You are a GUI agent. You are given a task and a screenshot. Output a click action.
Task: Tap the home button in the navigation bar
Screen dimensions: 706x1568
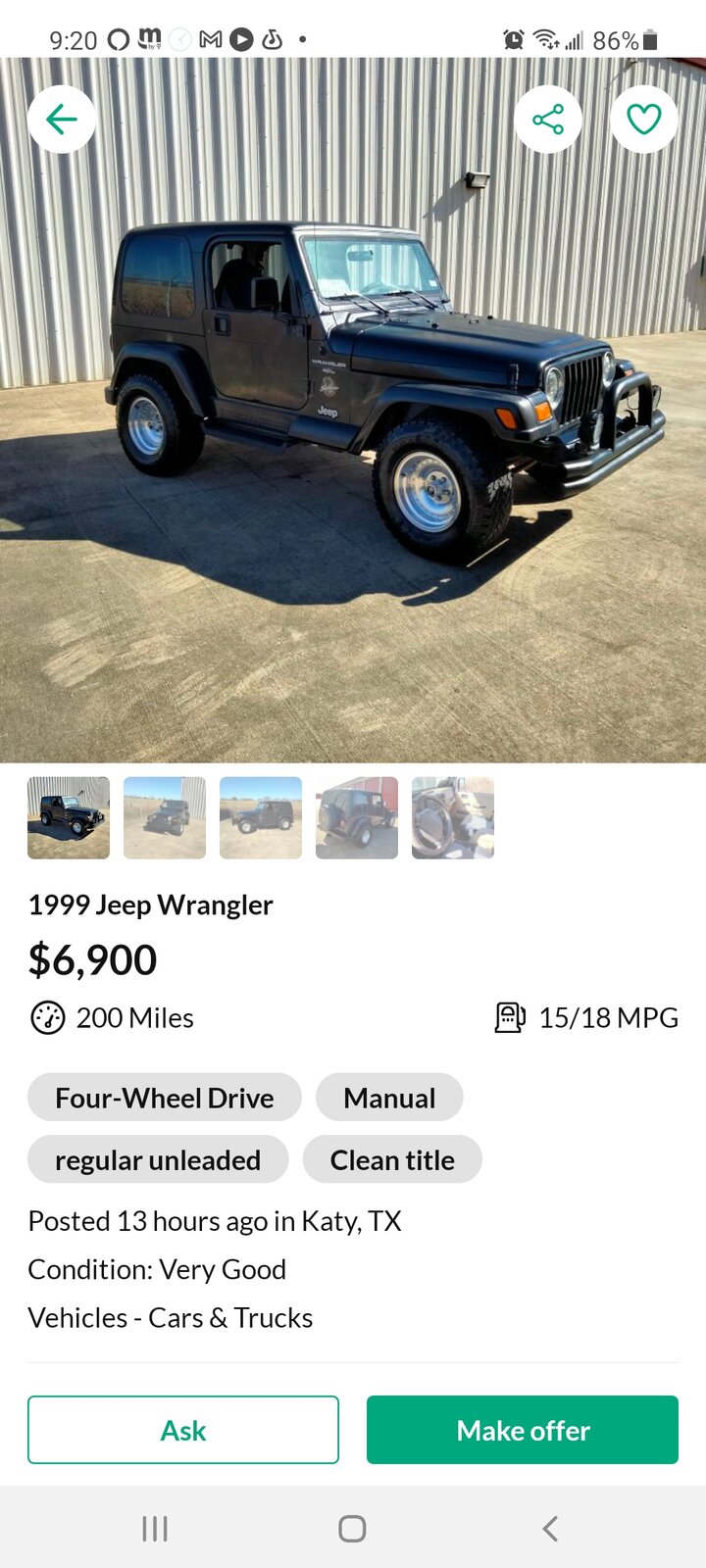pyautogui.click(x=352, y=1527)
